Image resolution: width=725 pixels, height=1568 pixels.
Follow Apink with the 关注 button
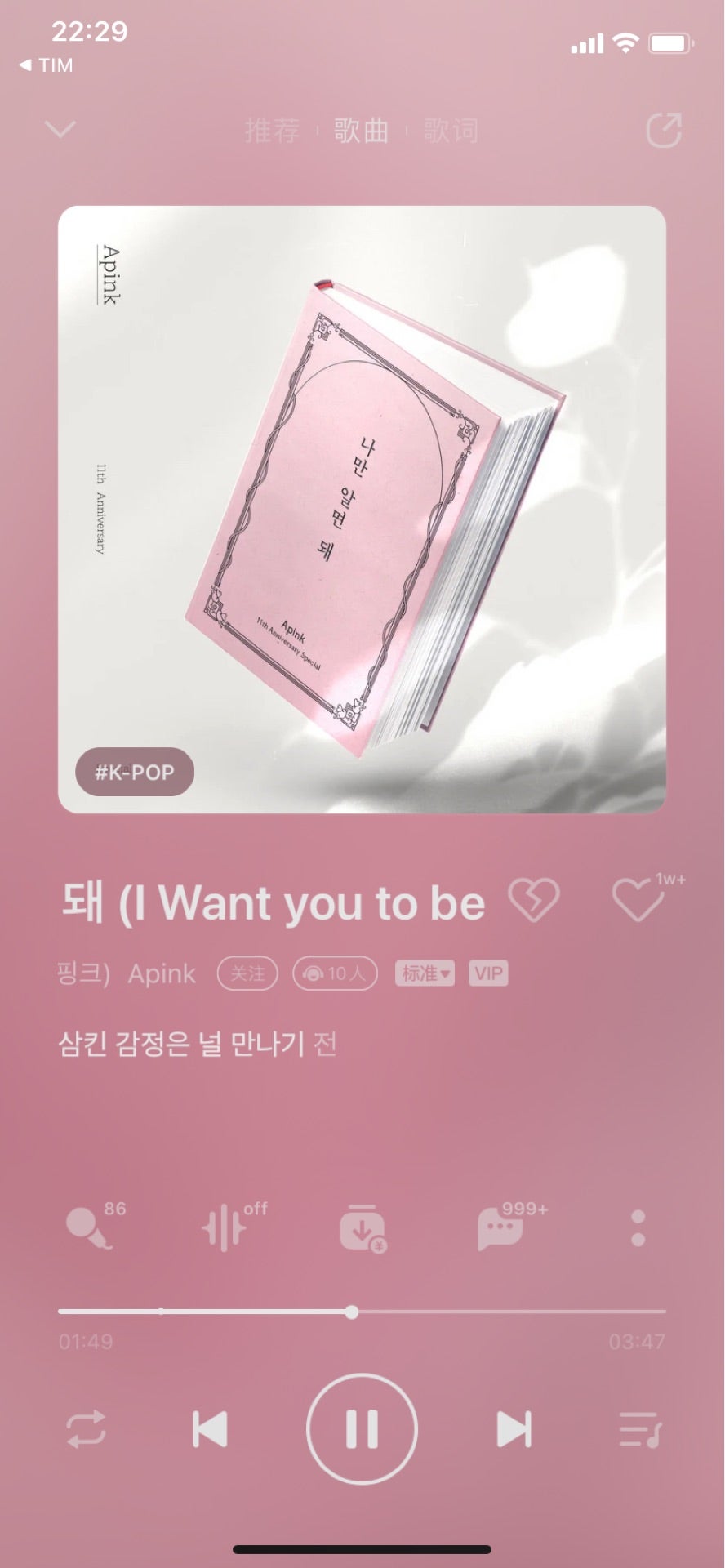(x=247, y=973)
